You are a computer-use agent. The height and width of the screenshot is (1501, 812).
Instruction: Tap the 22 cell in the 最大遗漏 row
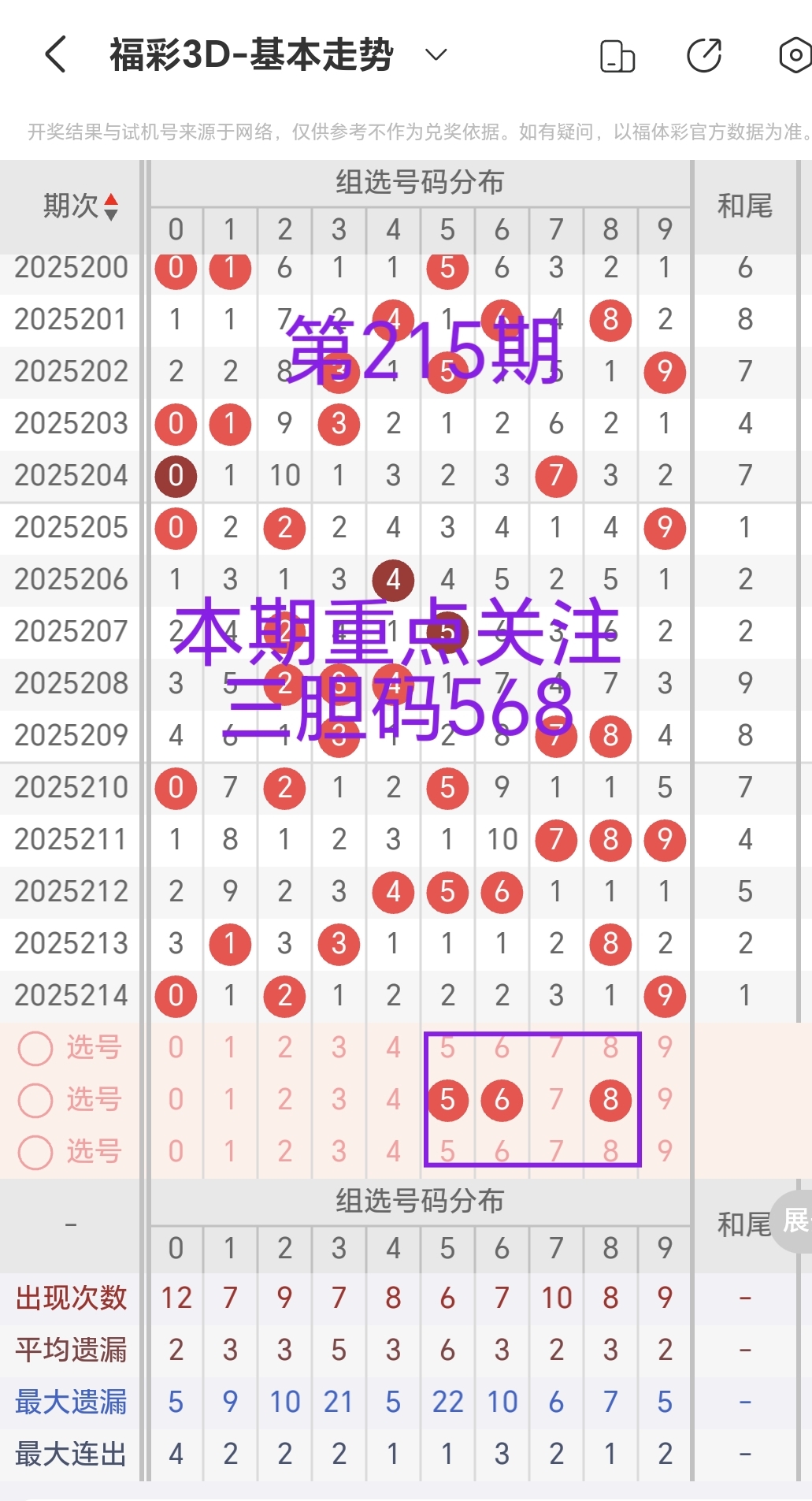(x=447, y=1402)
